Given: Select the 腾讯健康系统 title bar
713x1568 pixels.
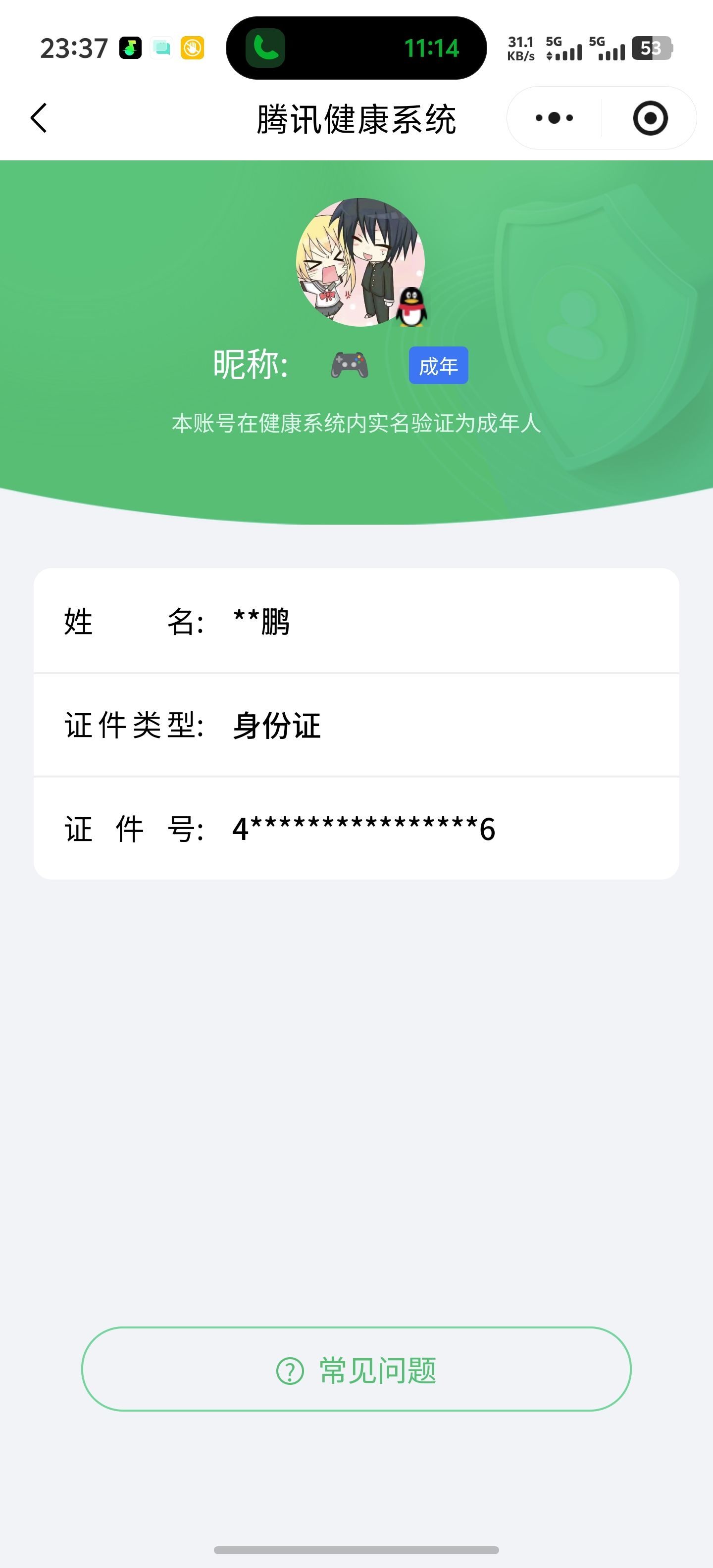Looking at the screenshot, I should (356, 118).
